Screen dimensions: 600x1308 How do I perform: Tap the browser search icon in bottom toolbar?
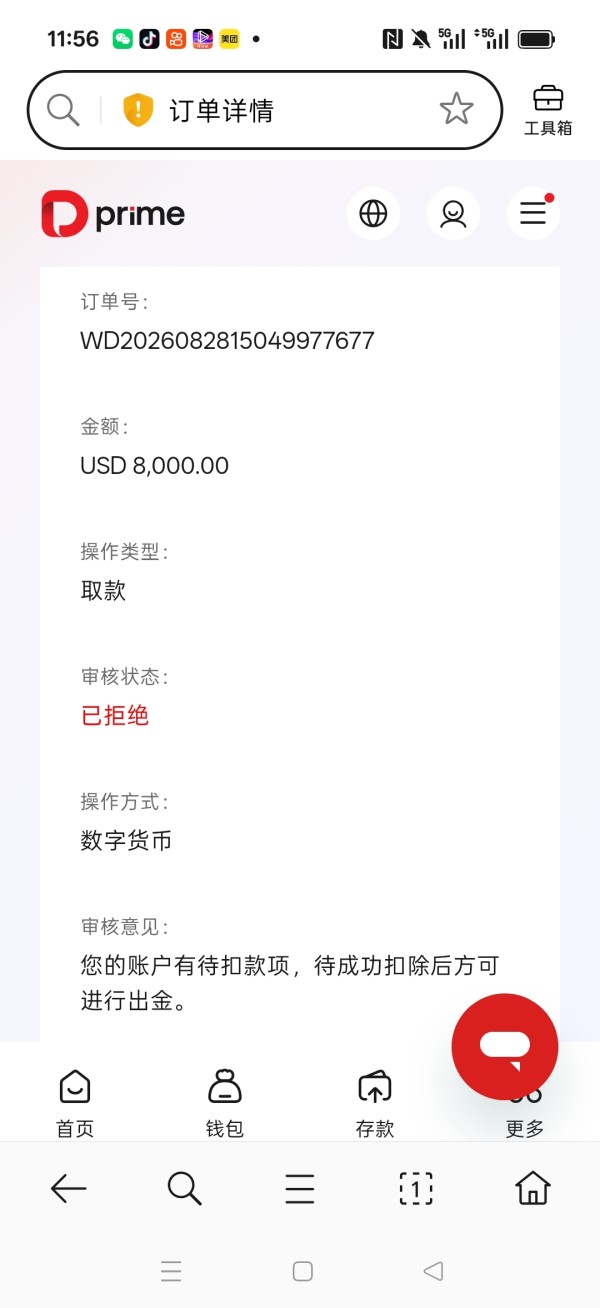[x=184, y=1188]
